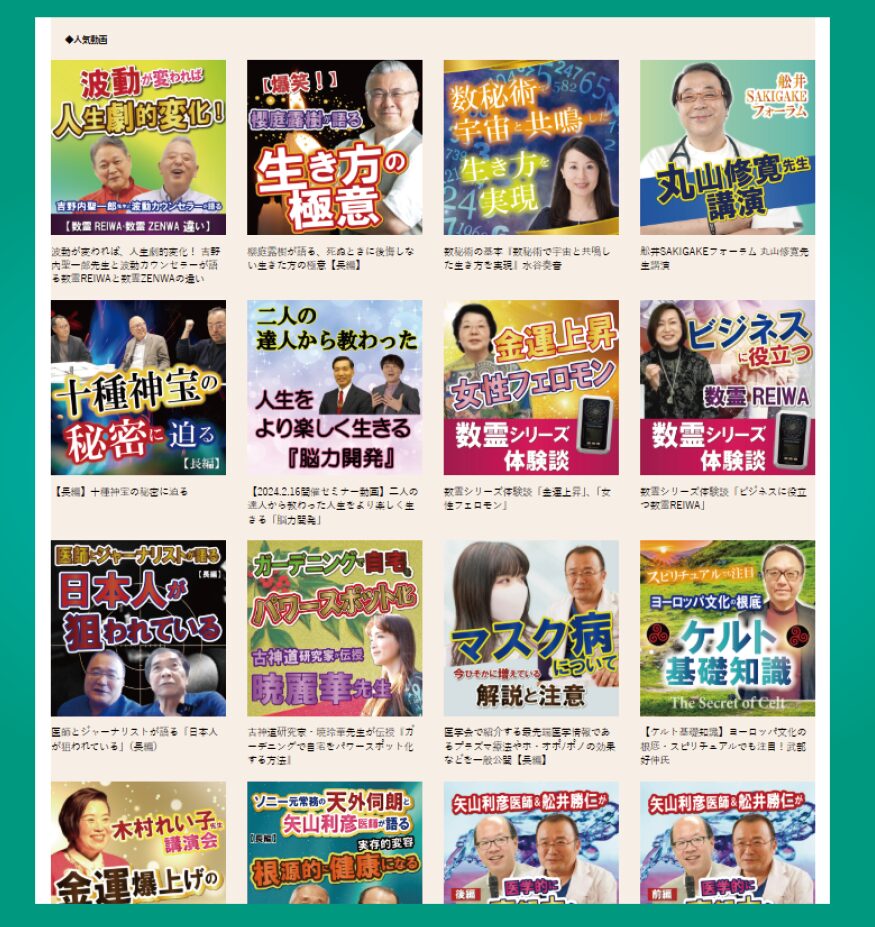Image resolution: width=875 pixels, height=927 pixels.
Task: Select the 脳力開発 seminar video
Action: [334, 387]
